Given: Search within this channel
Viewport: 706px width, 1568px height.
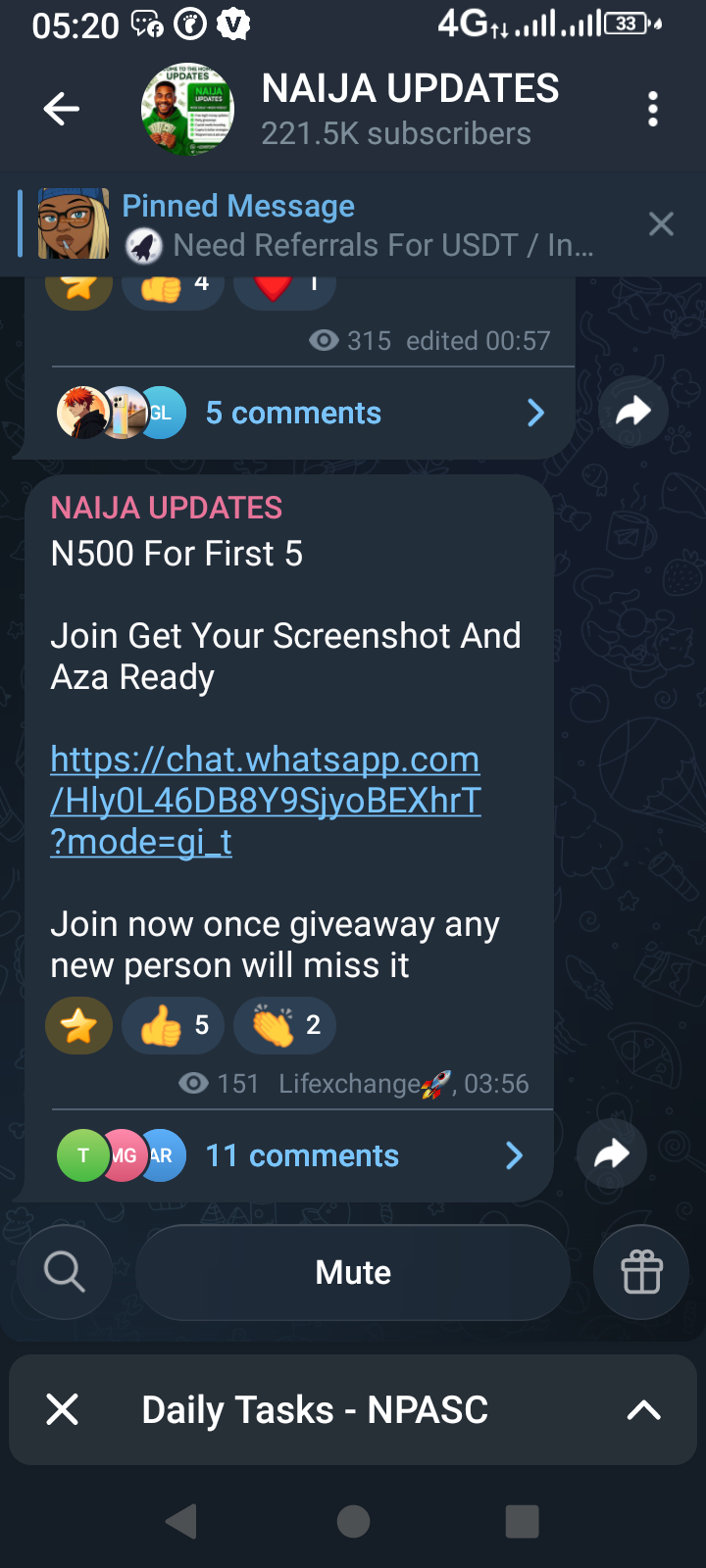Looking at the screenshot, I should point(65,1272).
